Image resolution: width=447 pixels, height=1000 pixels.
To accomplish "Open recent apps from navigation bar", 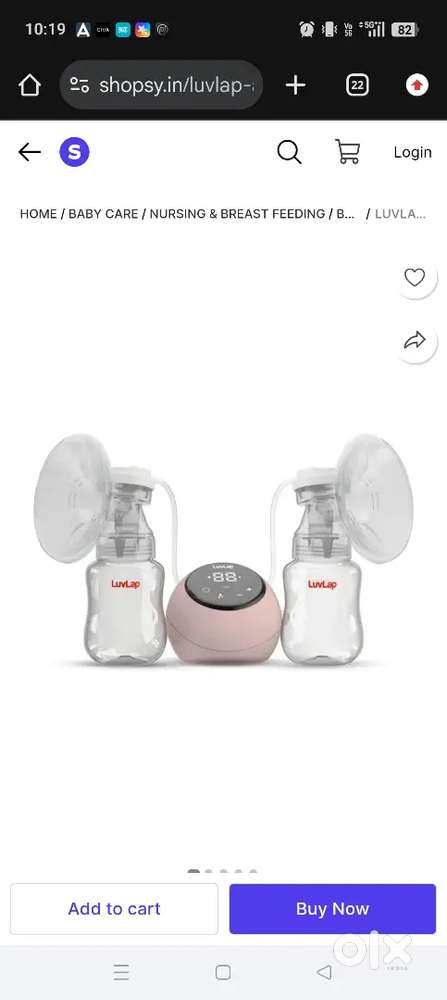I will (121, 972).
